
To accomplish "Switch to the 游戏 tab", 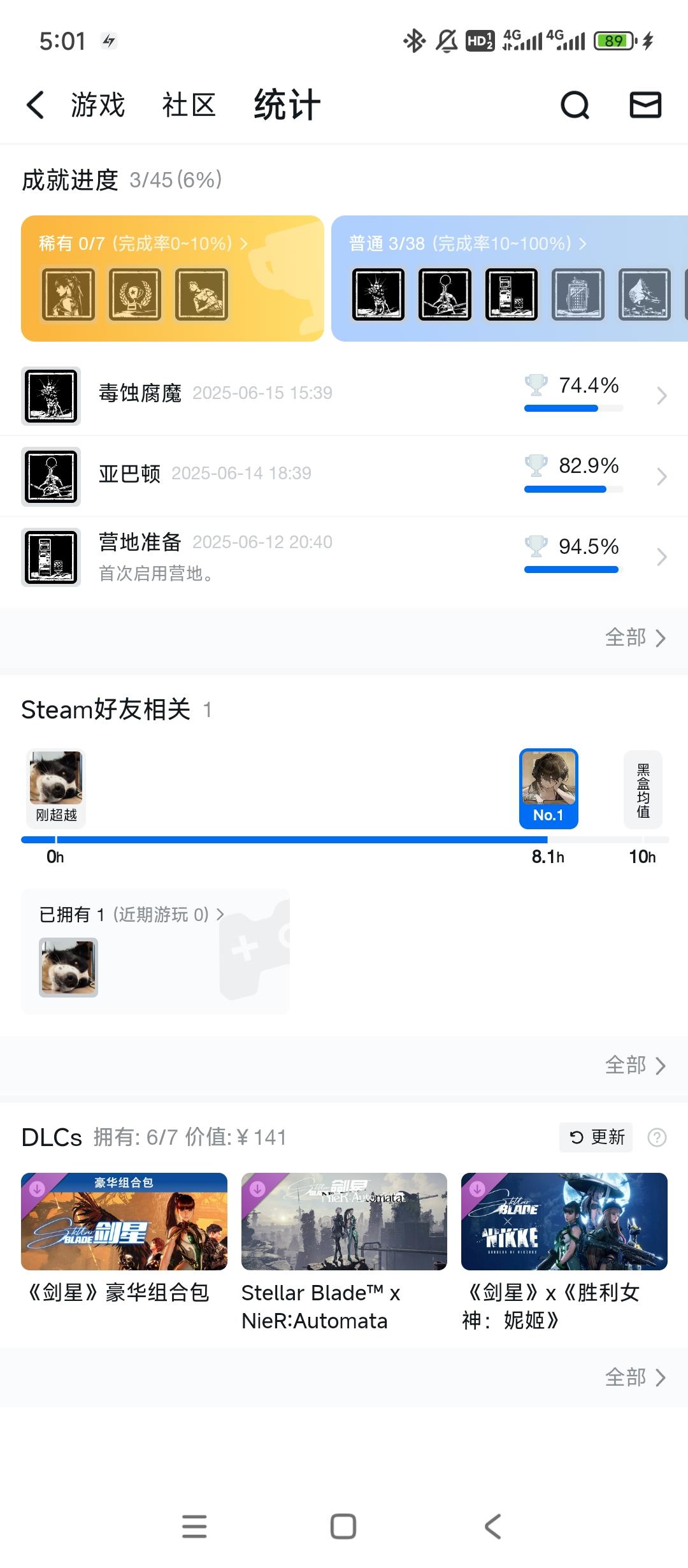I will 97,105.
